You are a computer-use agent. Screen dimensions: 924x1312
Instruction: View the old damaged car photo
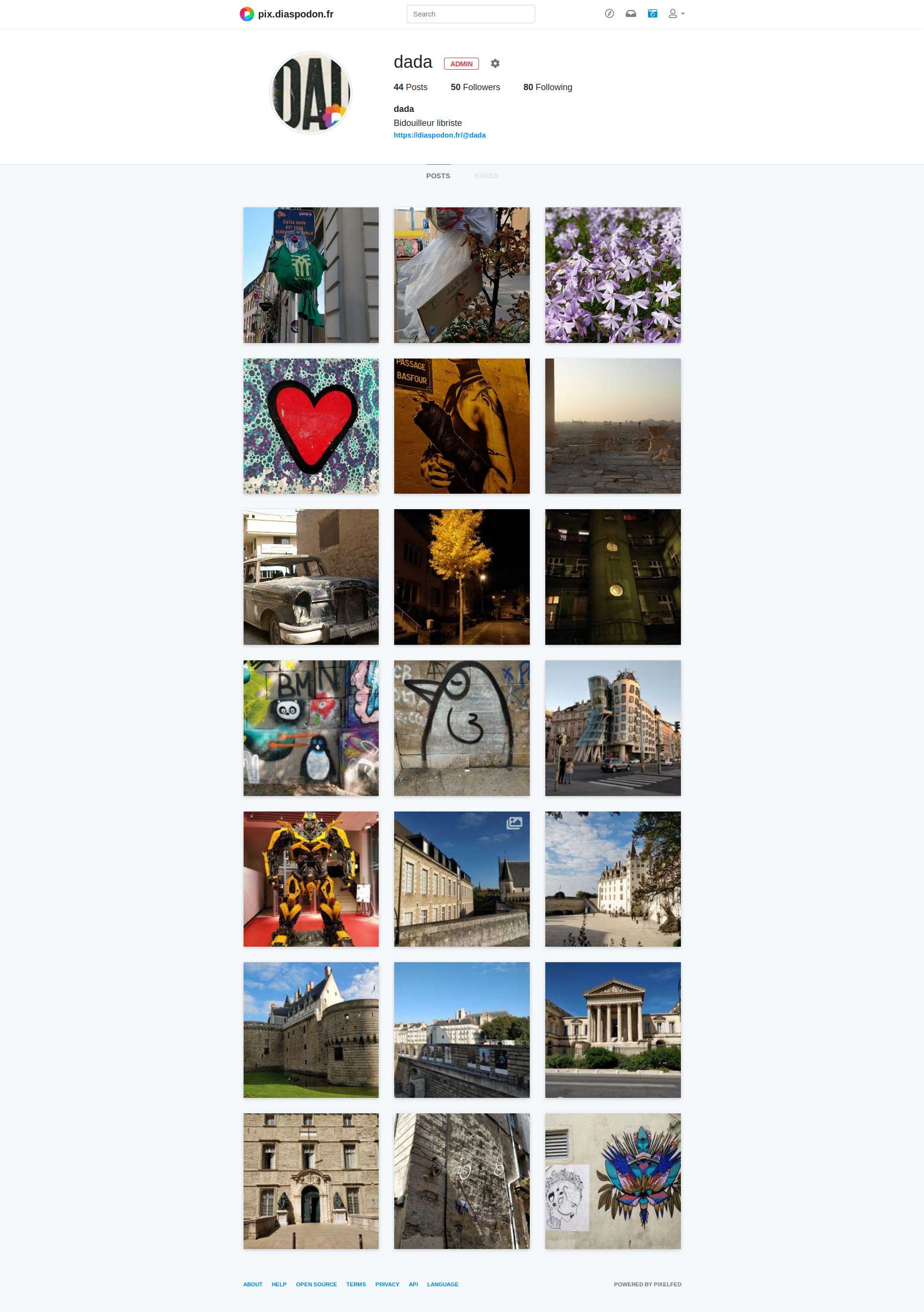tap(311, 577)
